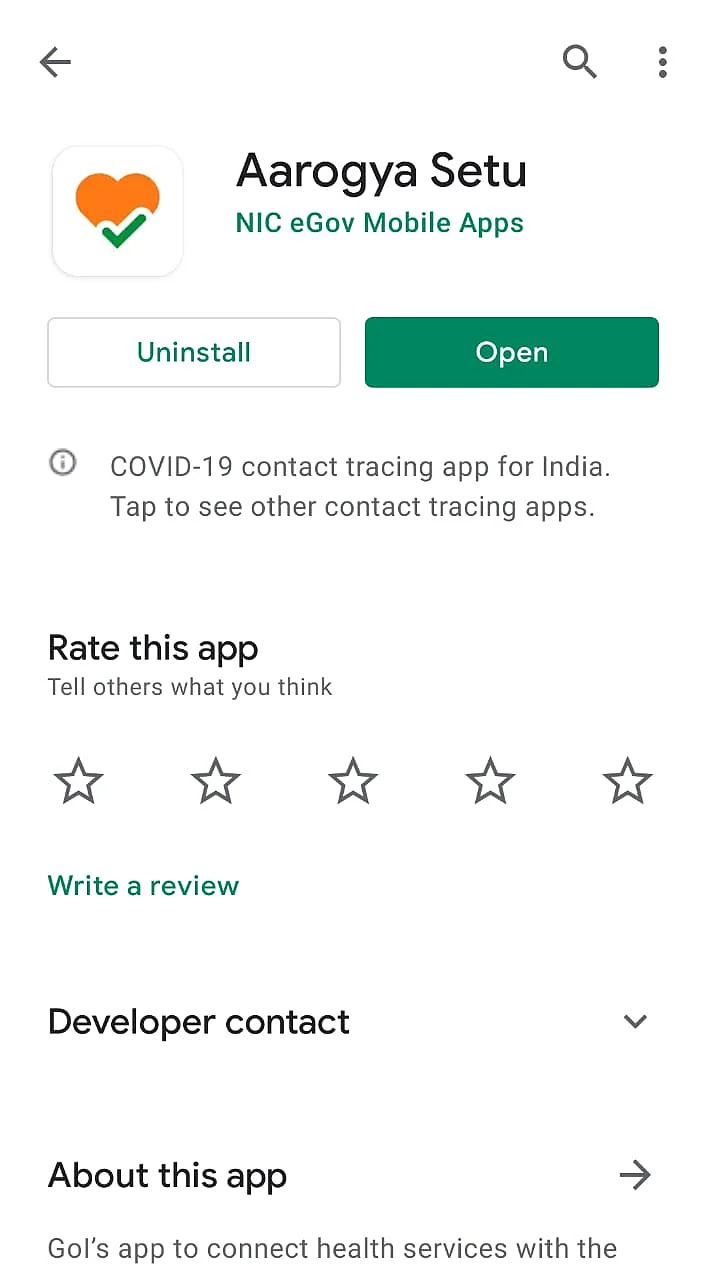Screen dimensions: 706x1280
Task: Open the three-dot overflow menu
Action: 662,62
